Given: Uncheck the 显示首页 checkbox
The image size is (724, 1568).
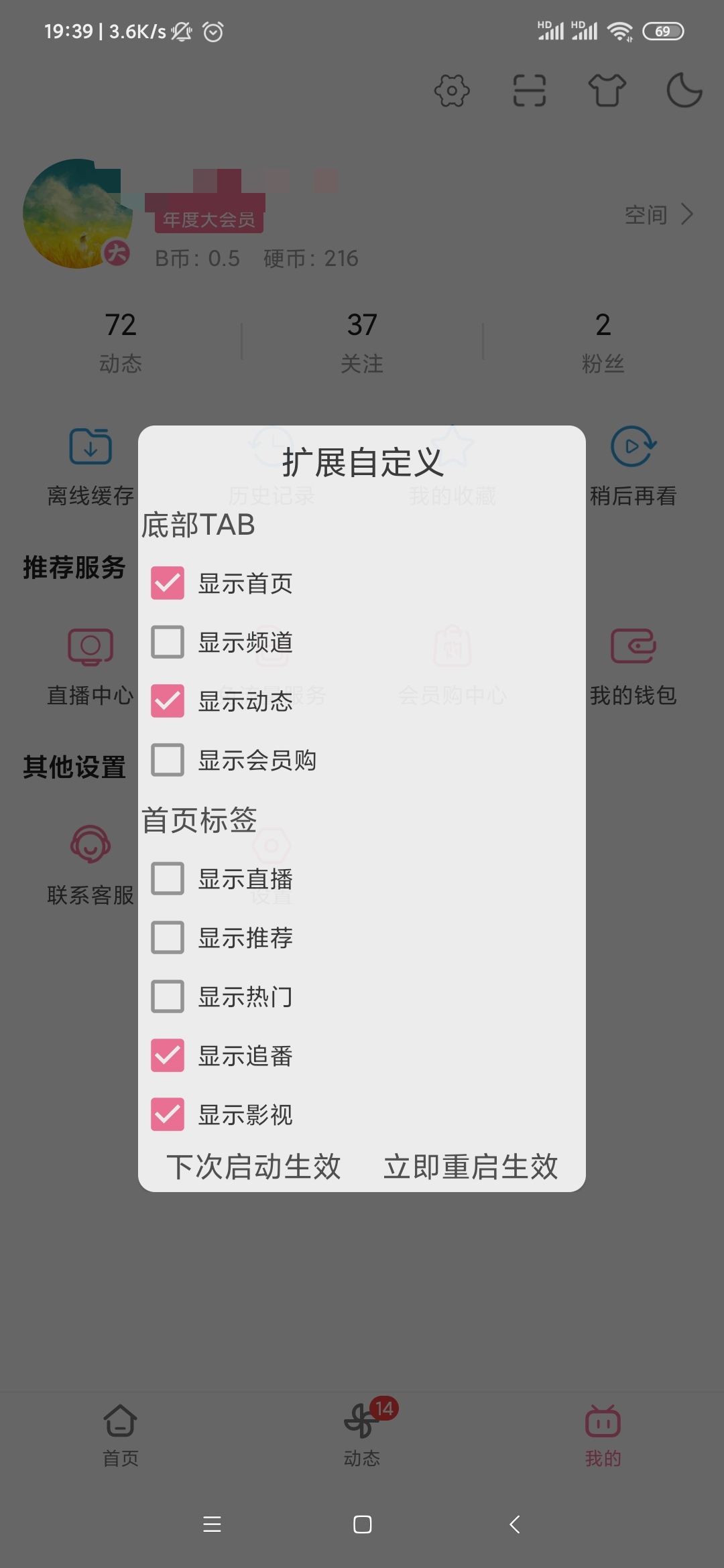Looking at the screenshot, I should pos(168,583).
